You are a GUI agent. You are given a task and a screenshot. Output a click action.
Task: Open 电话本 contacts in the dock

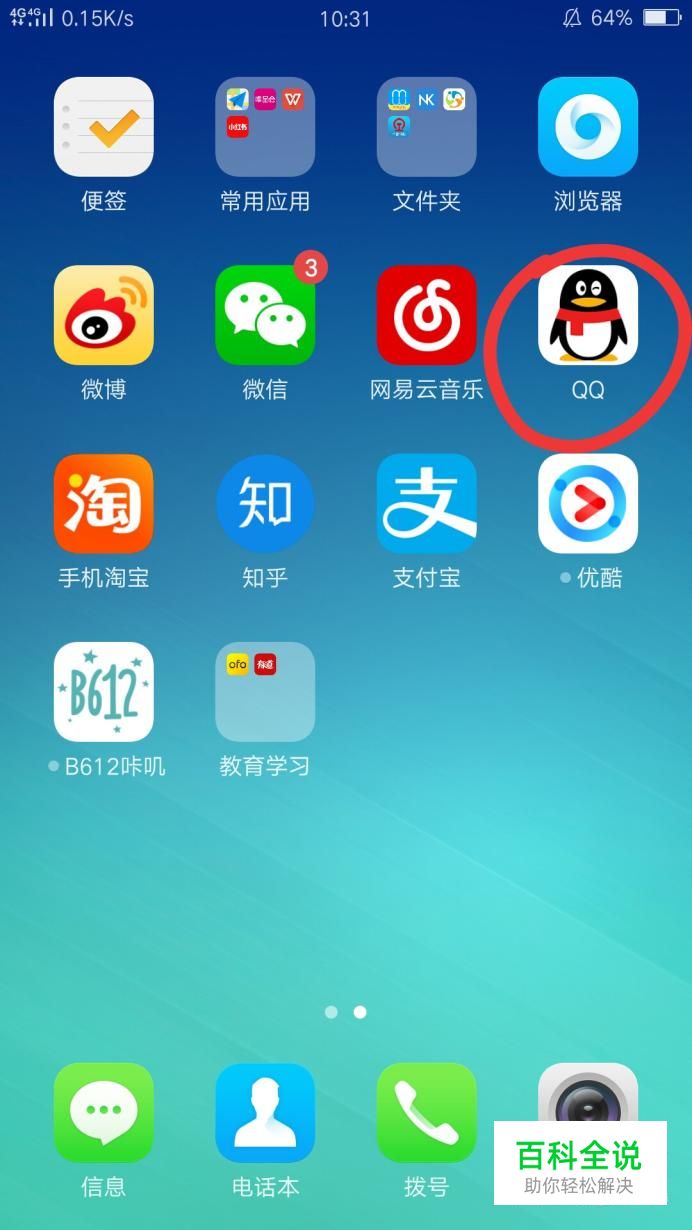[265, 1112]
